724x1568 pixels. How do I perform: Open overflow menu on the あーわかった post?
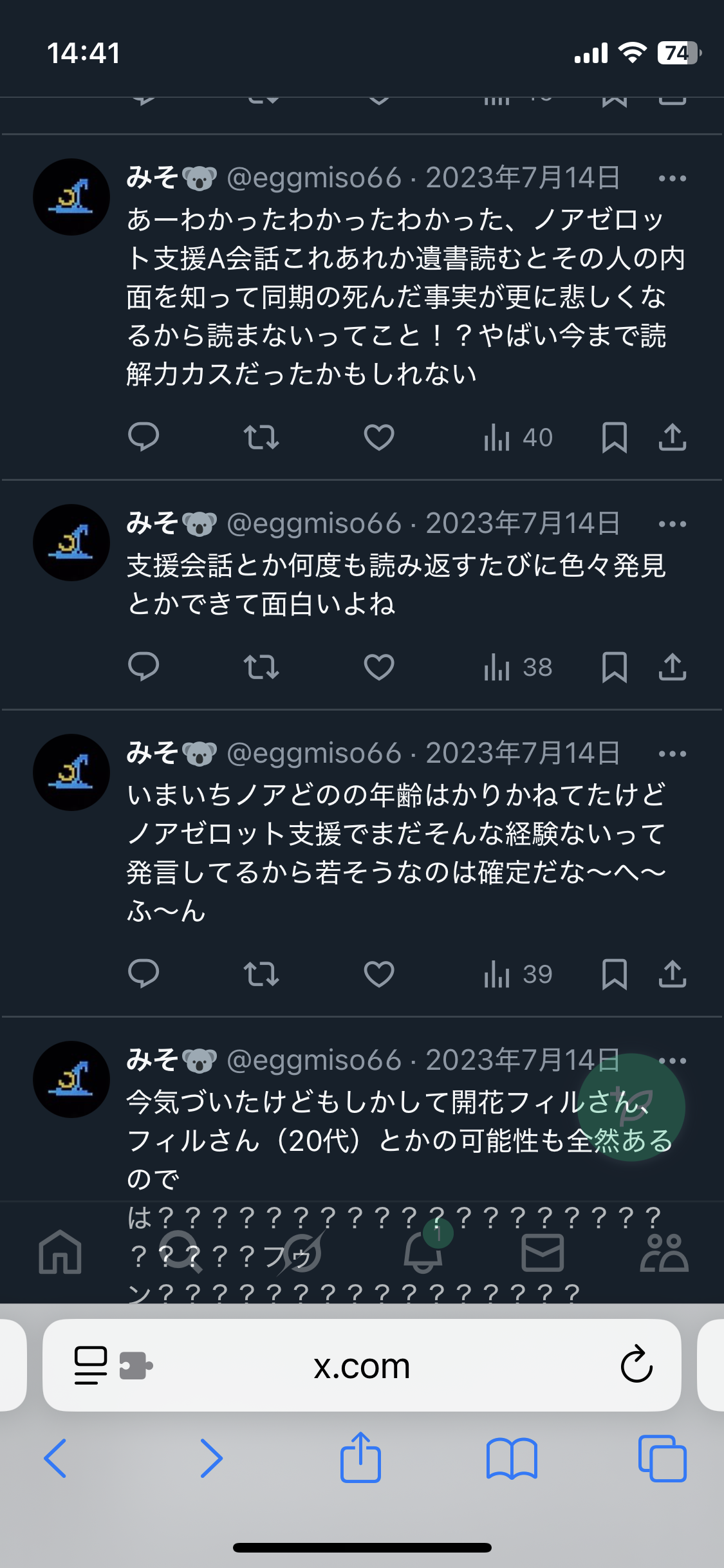[x=672, y=178]
